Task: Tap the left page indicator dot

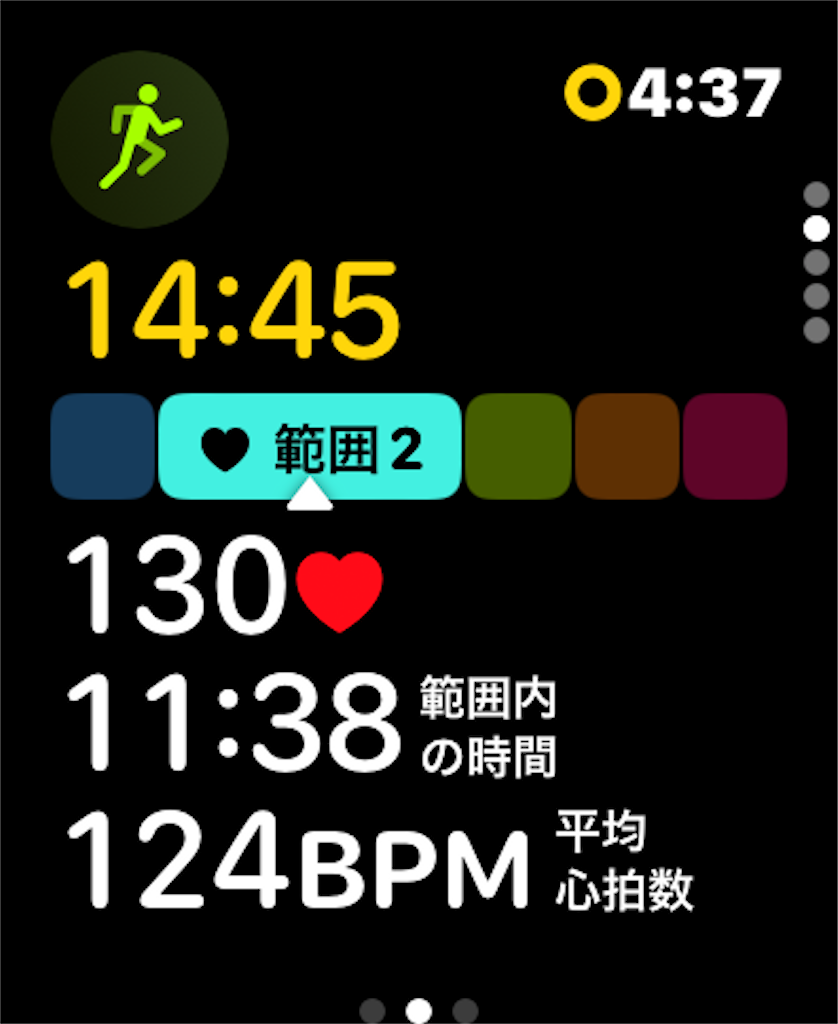Action: pyautogui.click(x=372, y=1009)
